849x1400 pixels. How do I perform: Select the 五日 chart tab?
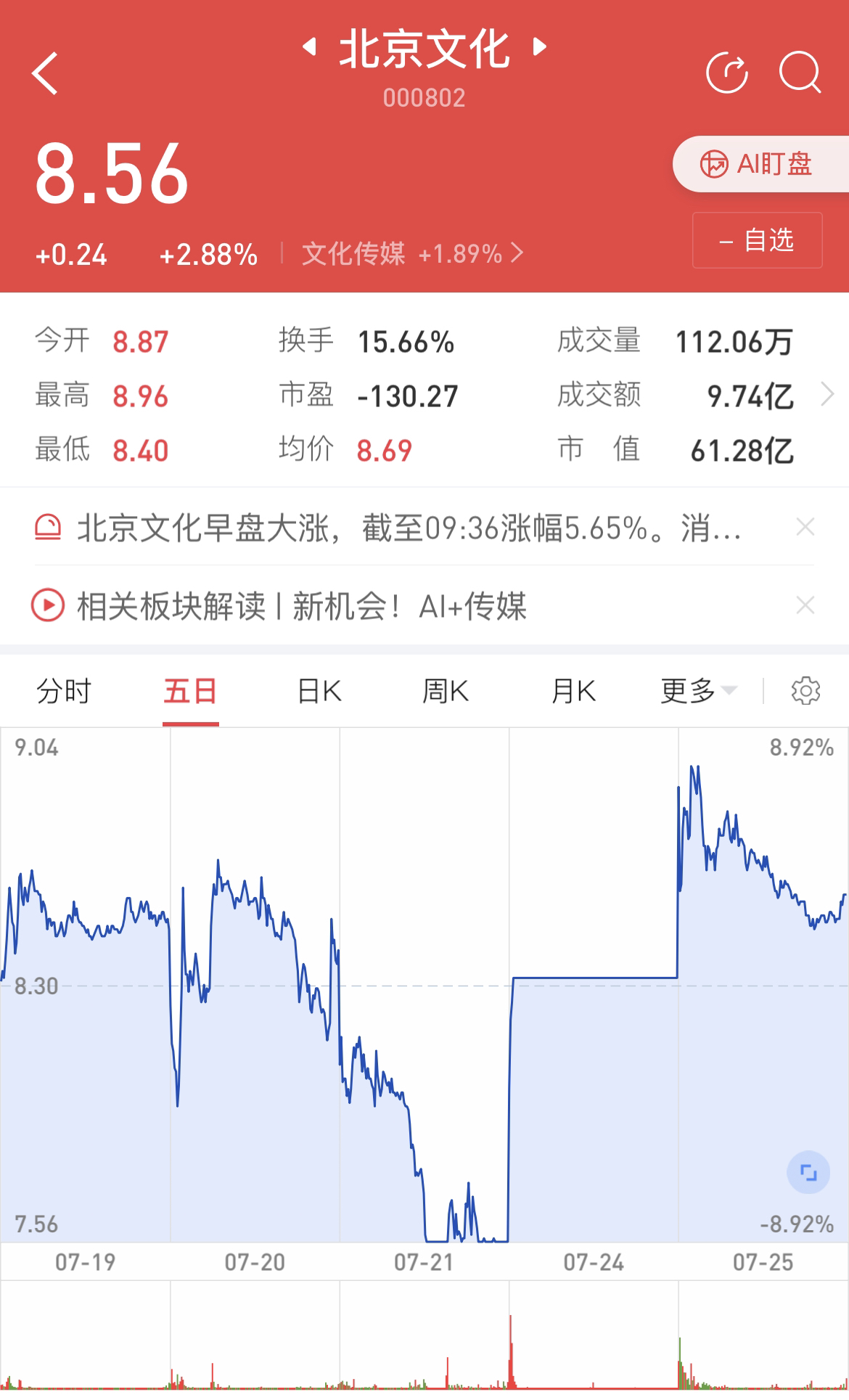pyautogui.click(x=190, y=692)
